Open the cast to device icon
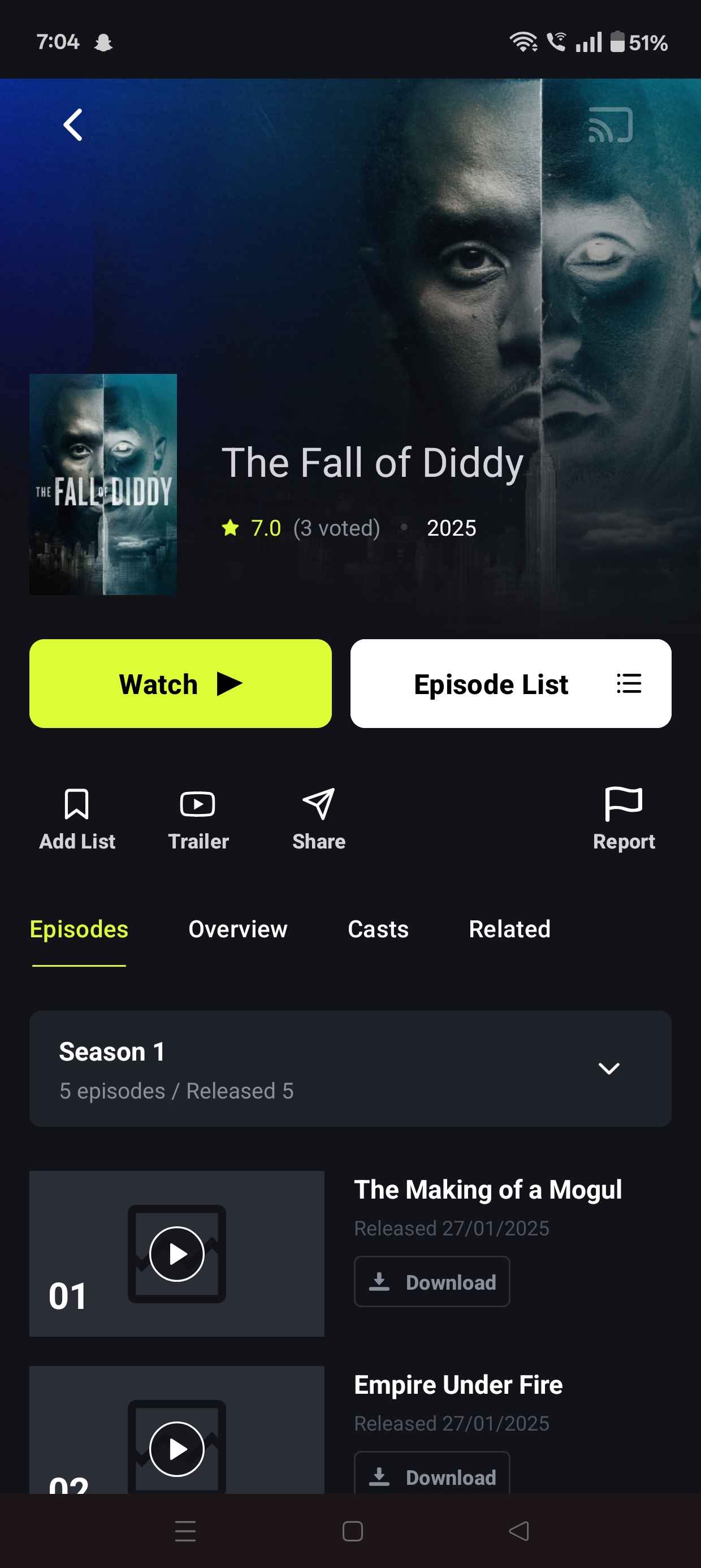 tap(611, 125)
